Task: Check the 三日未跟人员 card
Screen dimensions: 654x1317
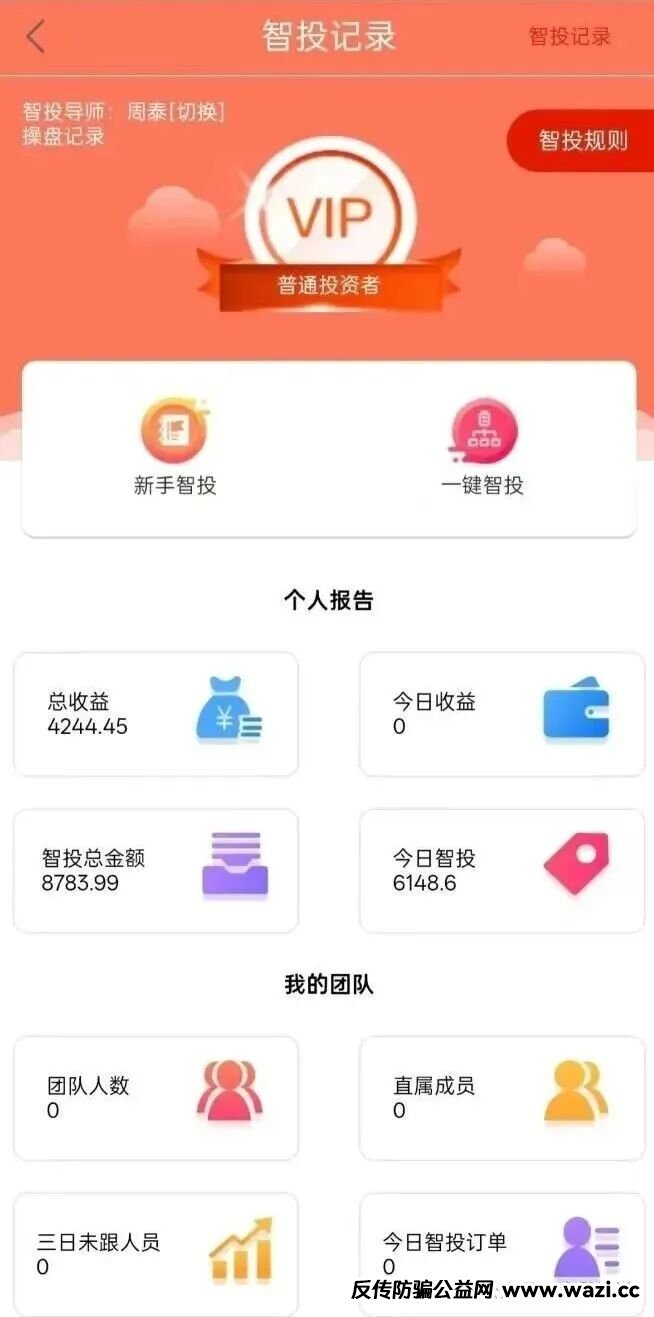Action: 155,1253
